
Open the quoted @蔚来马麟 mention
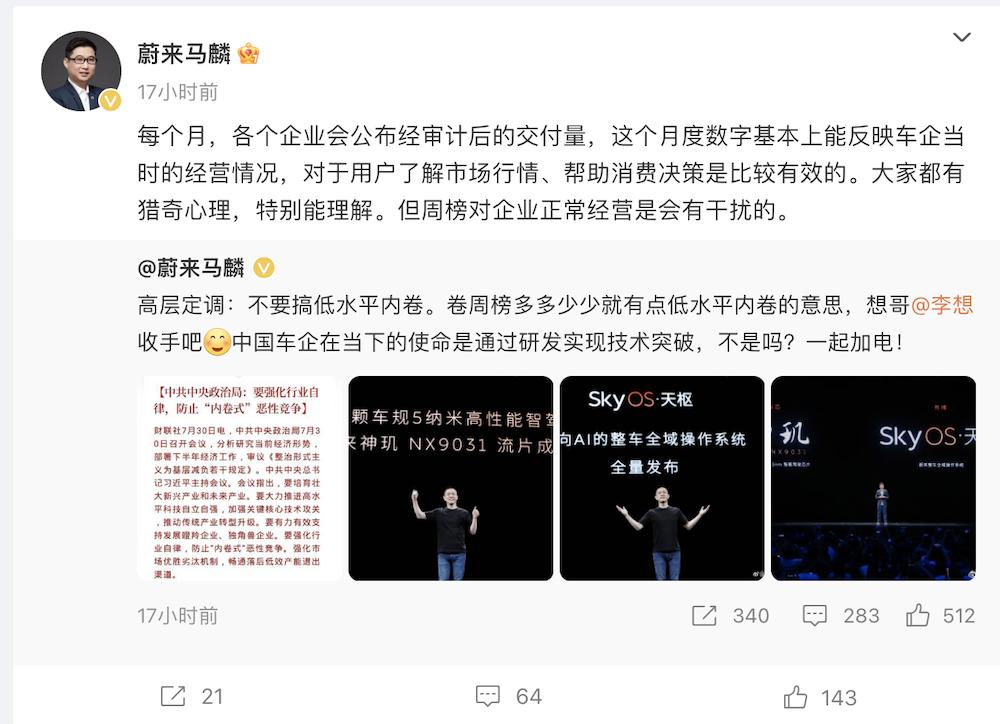[191, 268]
